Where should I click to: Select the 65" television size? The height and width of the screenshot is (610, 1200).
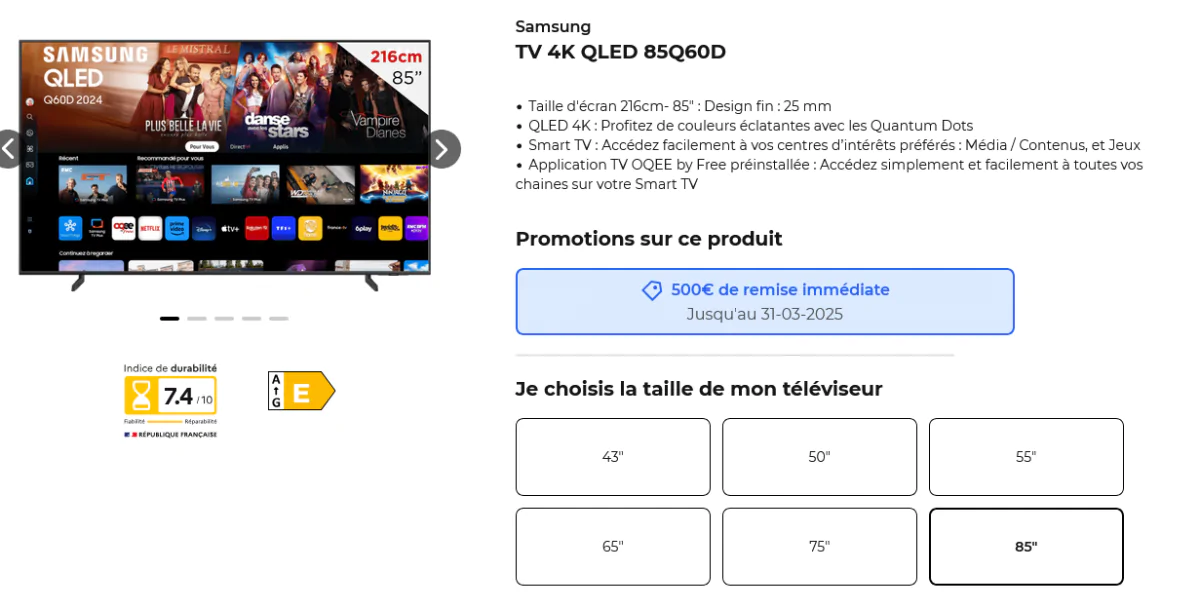tap(613, 547)
